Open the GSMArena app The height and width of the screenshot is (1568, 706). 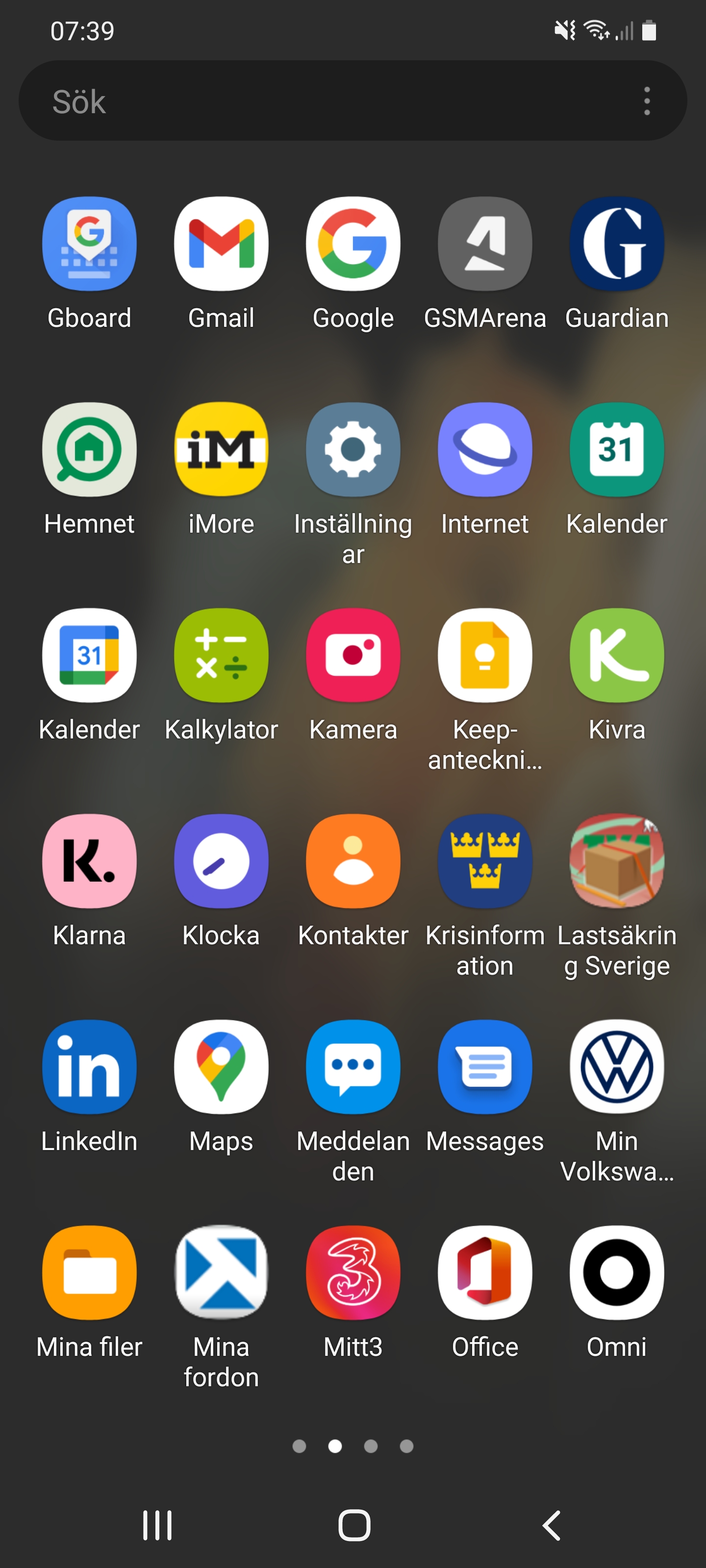coord(485,244)
